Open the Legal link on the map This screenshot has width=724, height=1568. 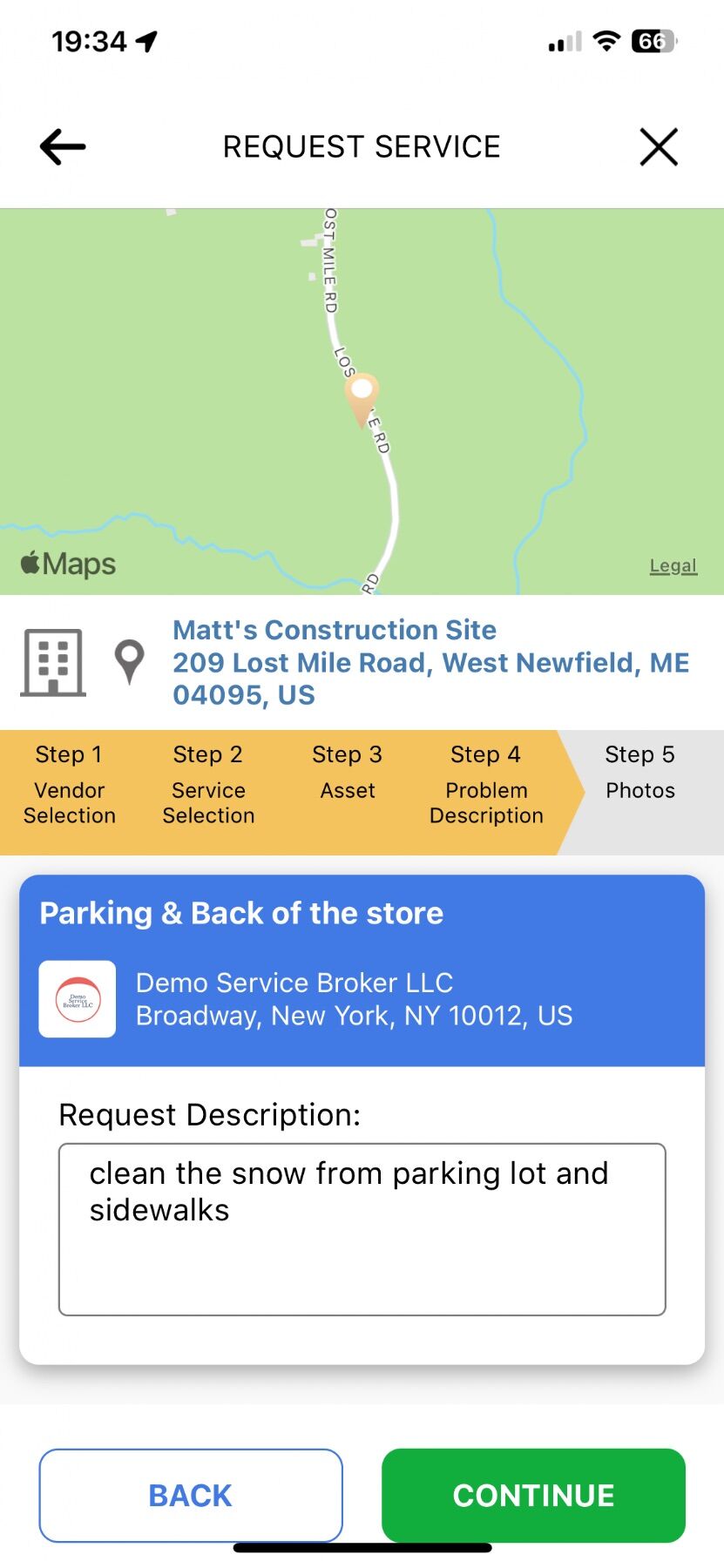(673, 566)
